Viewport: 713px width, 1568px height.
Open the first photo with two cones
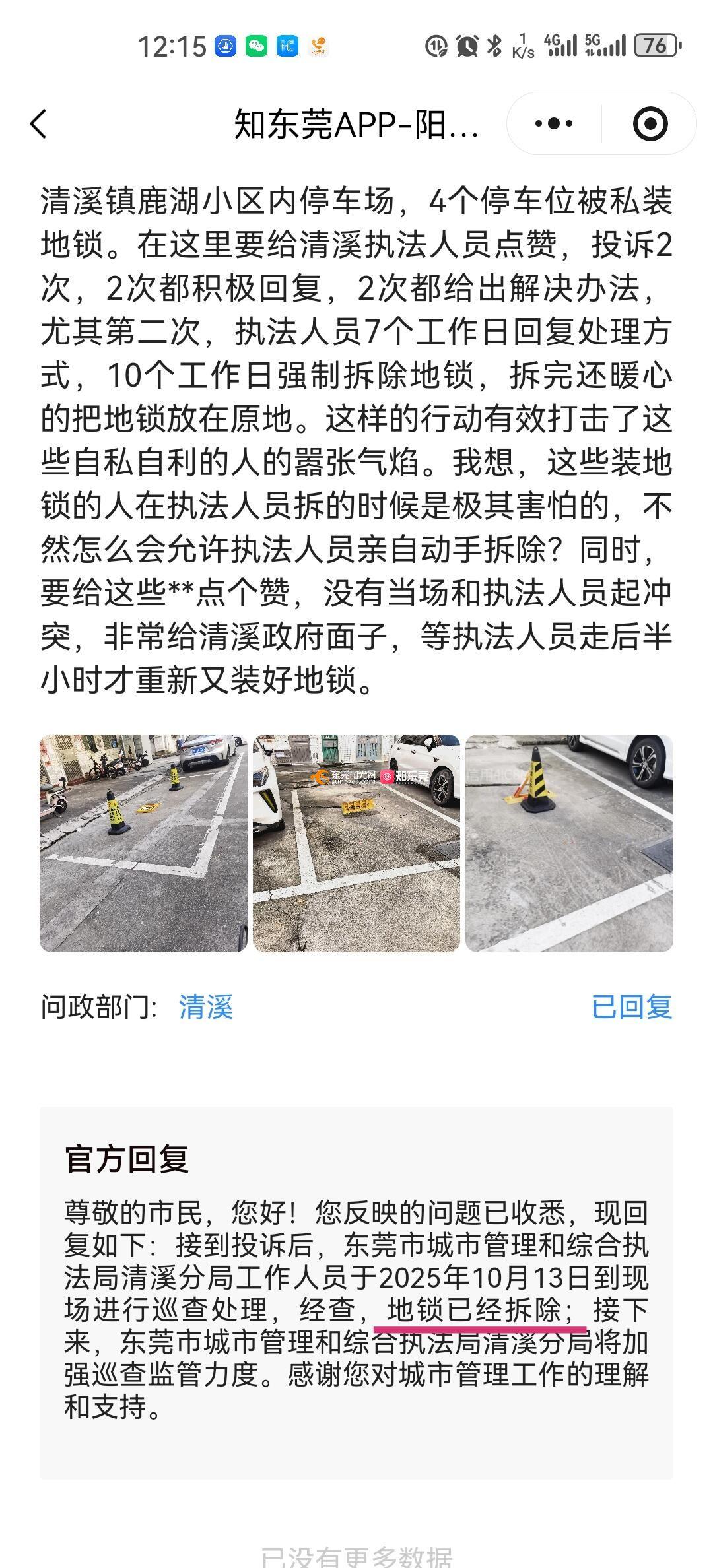pyautogui.click(x=143, y=843)
